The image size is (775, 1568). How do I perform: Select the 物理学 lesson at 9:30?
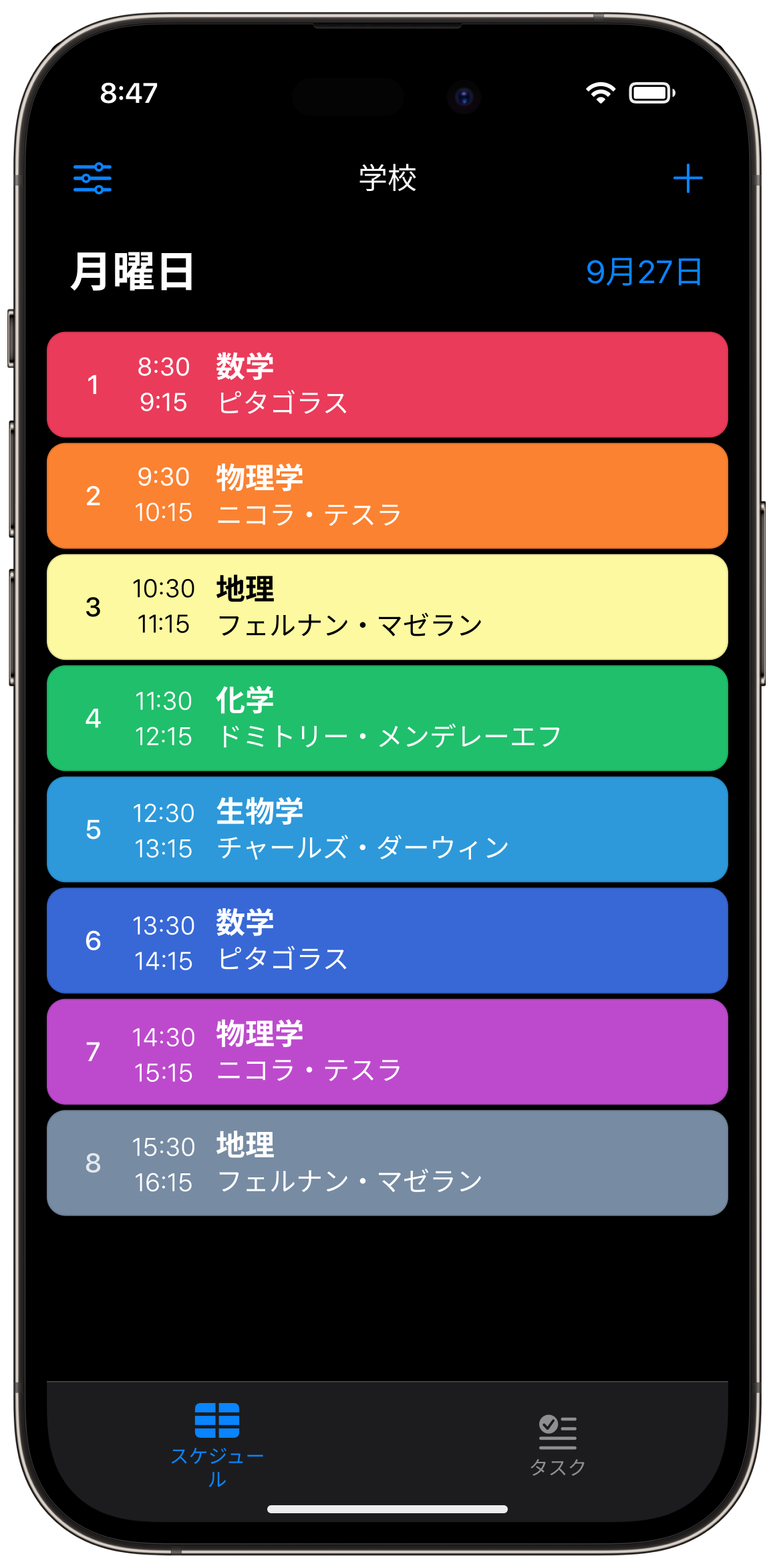(386, 496)
